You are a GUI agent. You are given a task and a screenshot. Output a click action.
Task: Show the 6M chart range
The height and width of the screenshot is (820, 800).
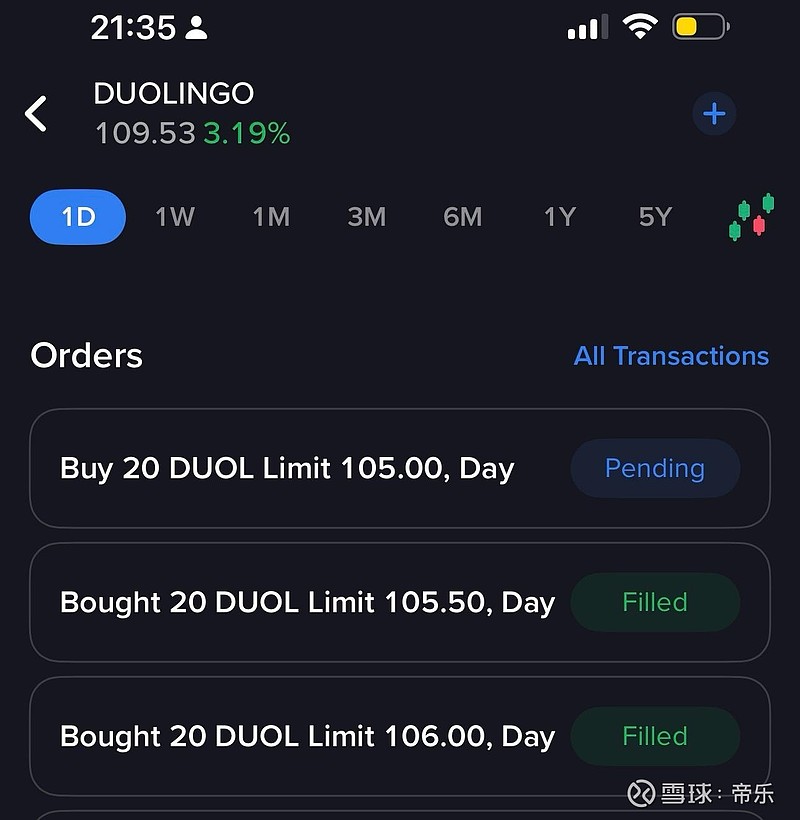click(x=462, y=217)
